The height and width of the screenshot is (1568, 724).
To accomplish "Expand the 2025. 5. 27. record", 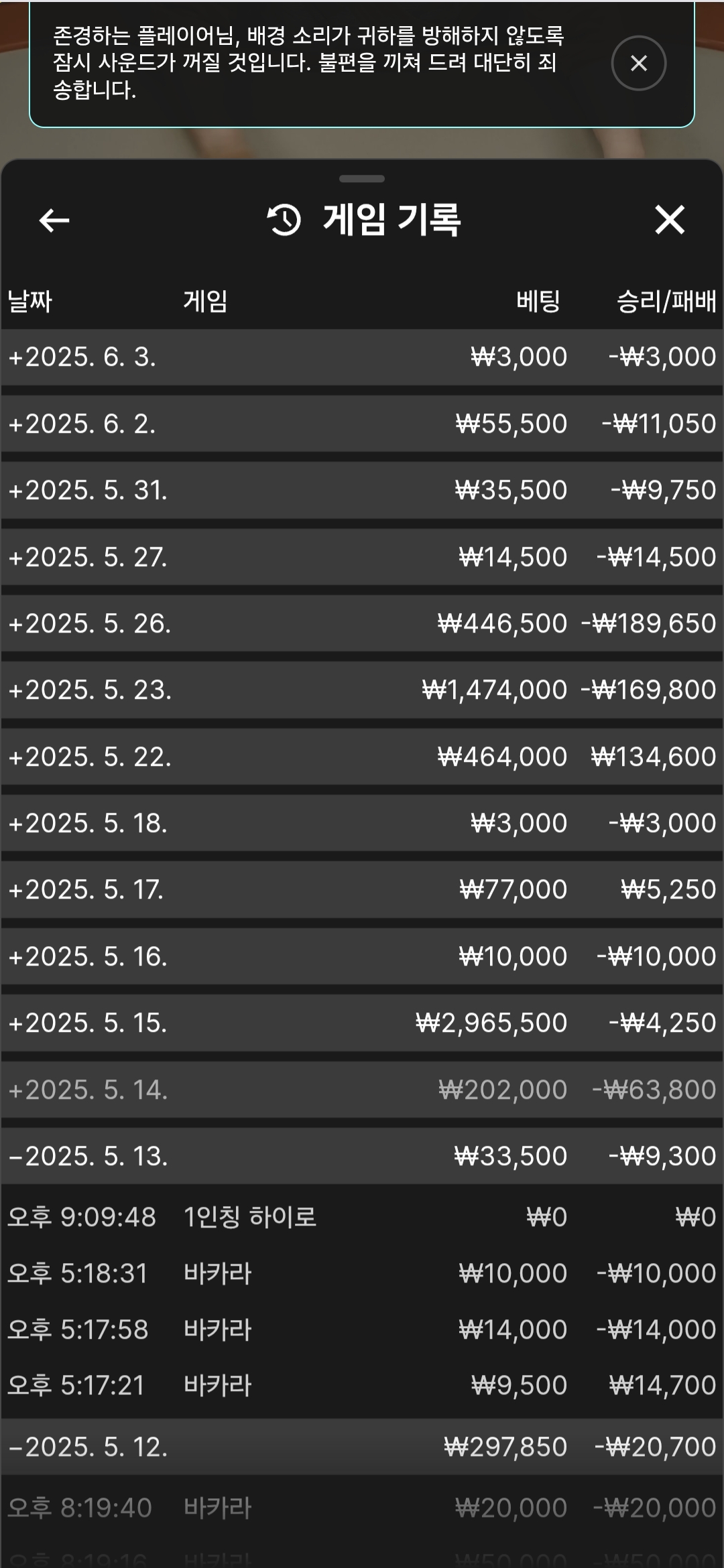I will (x=362, y=557).
